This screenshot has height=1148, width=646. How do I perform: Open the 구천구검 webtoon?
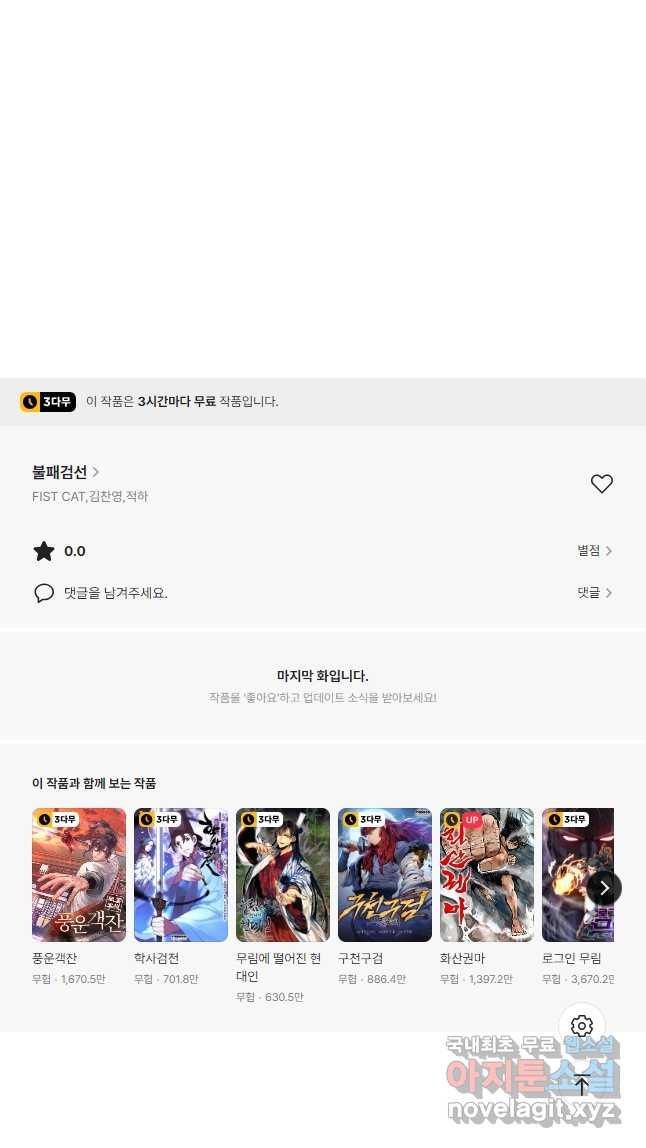coord(385,875)
